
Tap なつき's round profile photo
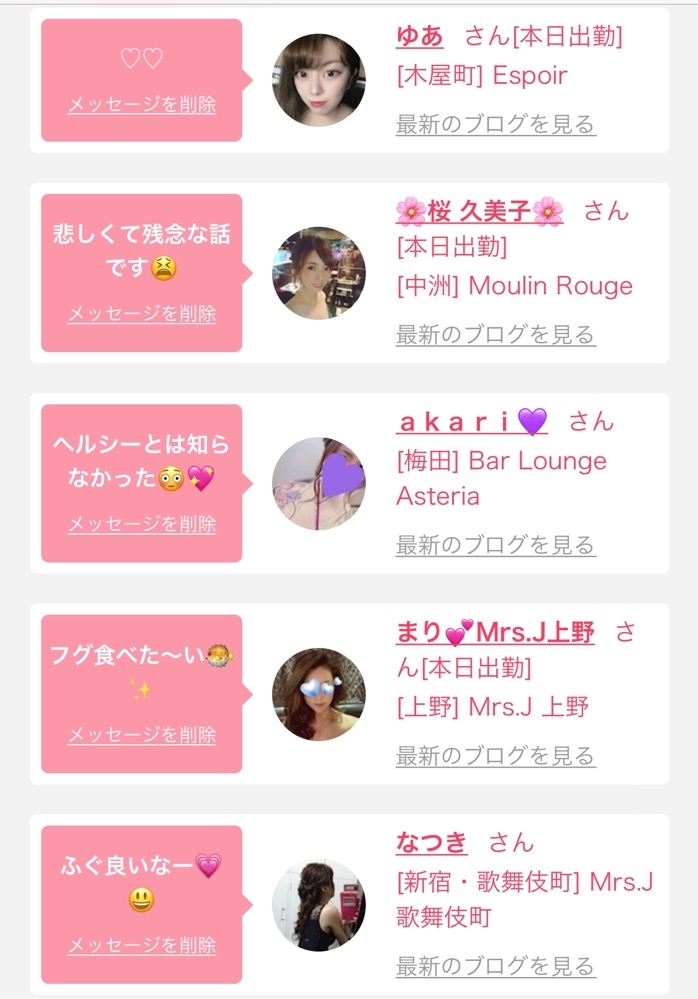319,905
